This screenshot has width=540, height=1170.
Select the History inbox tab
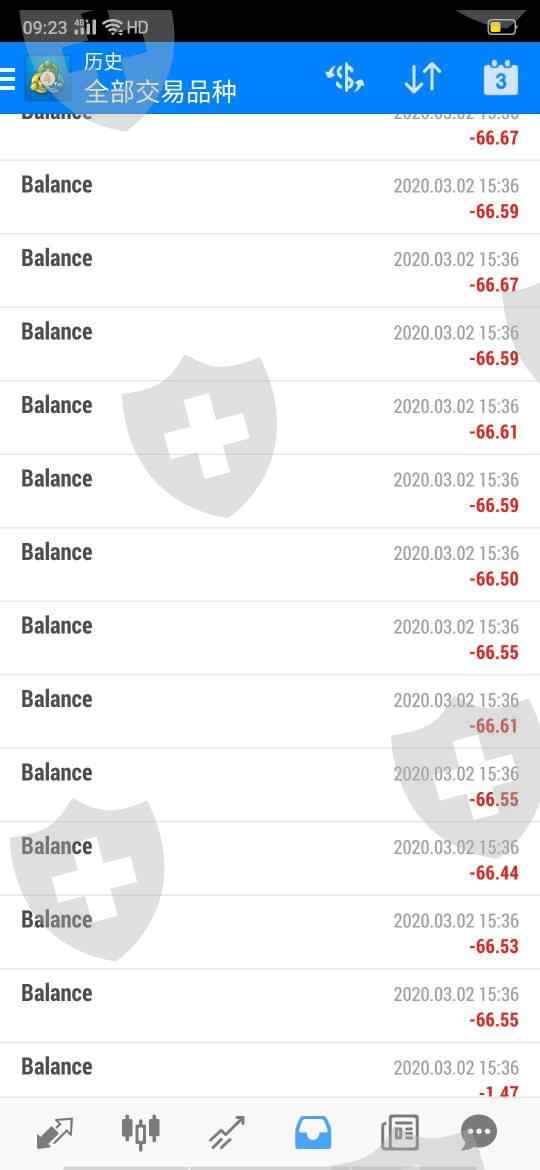(313, 1133)
